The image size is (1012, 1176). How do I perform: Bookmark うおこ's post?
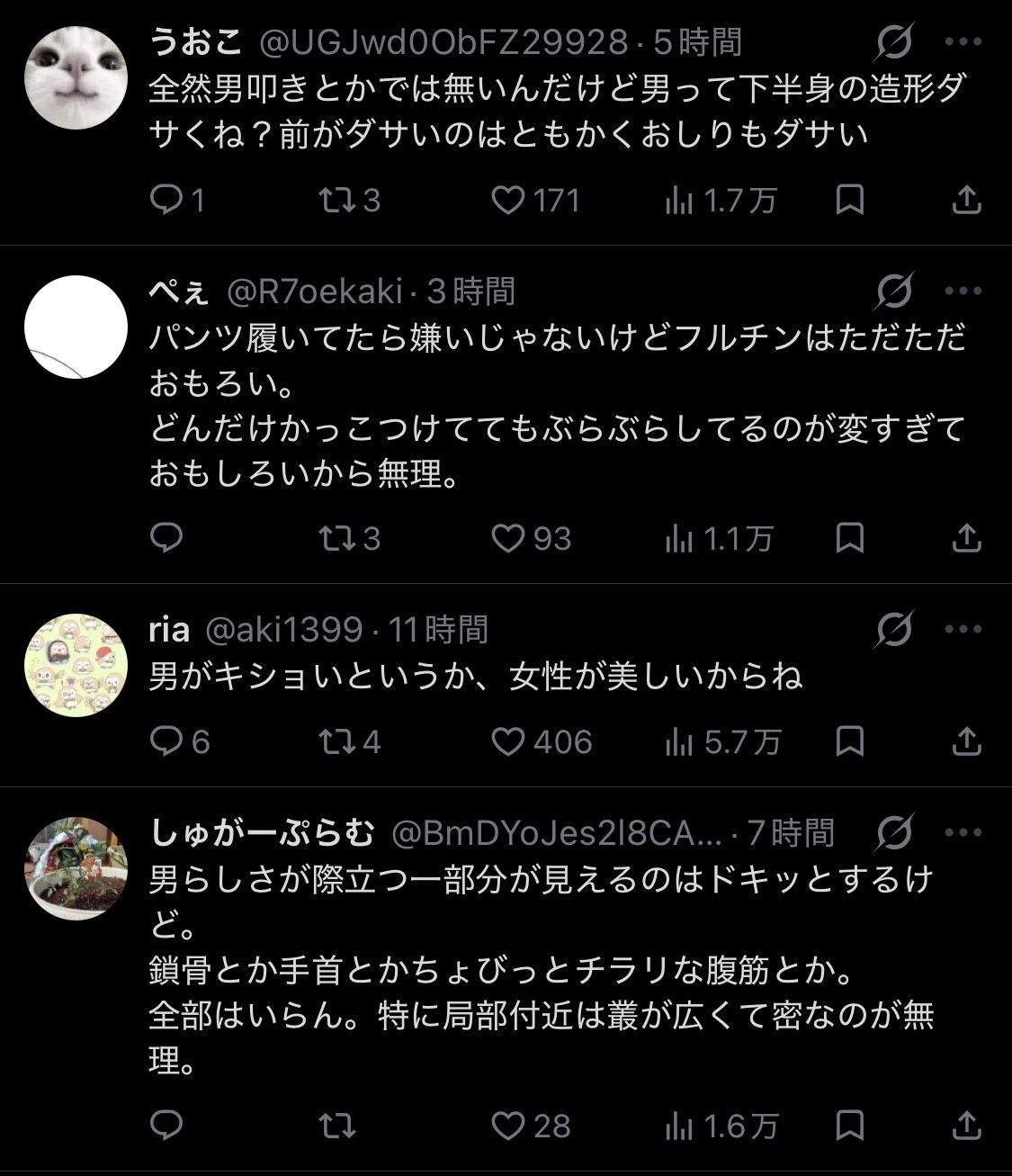click(x=849, y=199)
